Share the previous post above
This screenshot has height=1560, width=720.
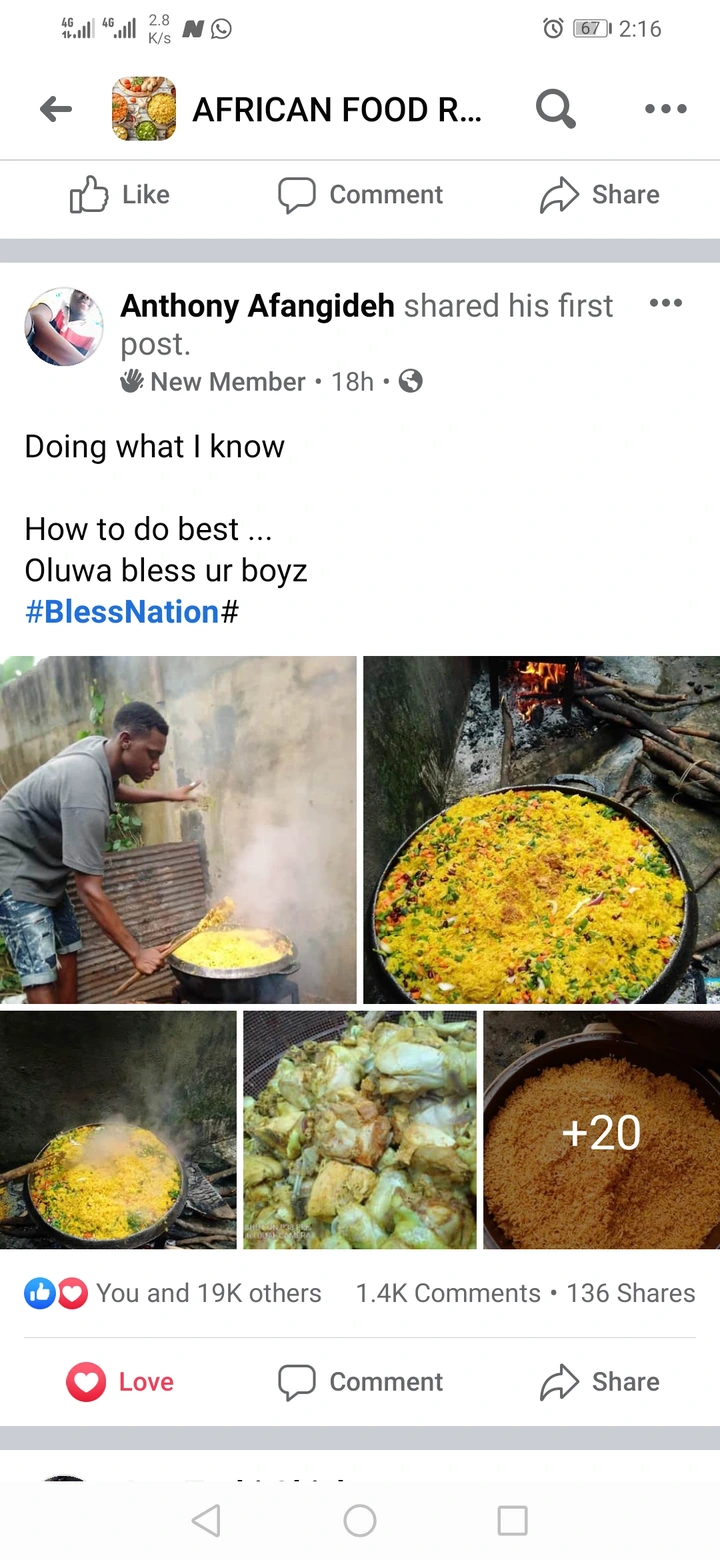coord(600,195)
